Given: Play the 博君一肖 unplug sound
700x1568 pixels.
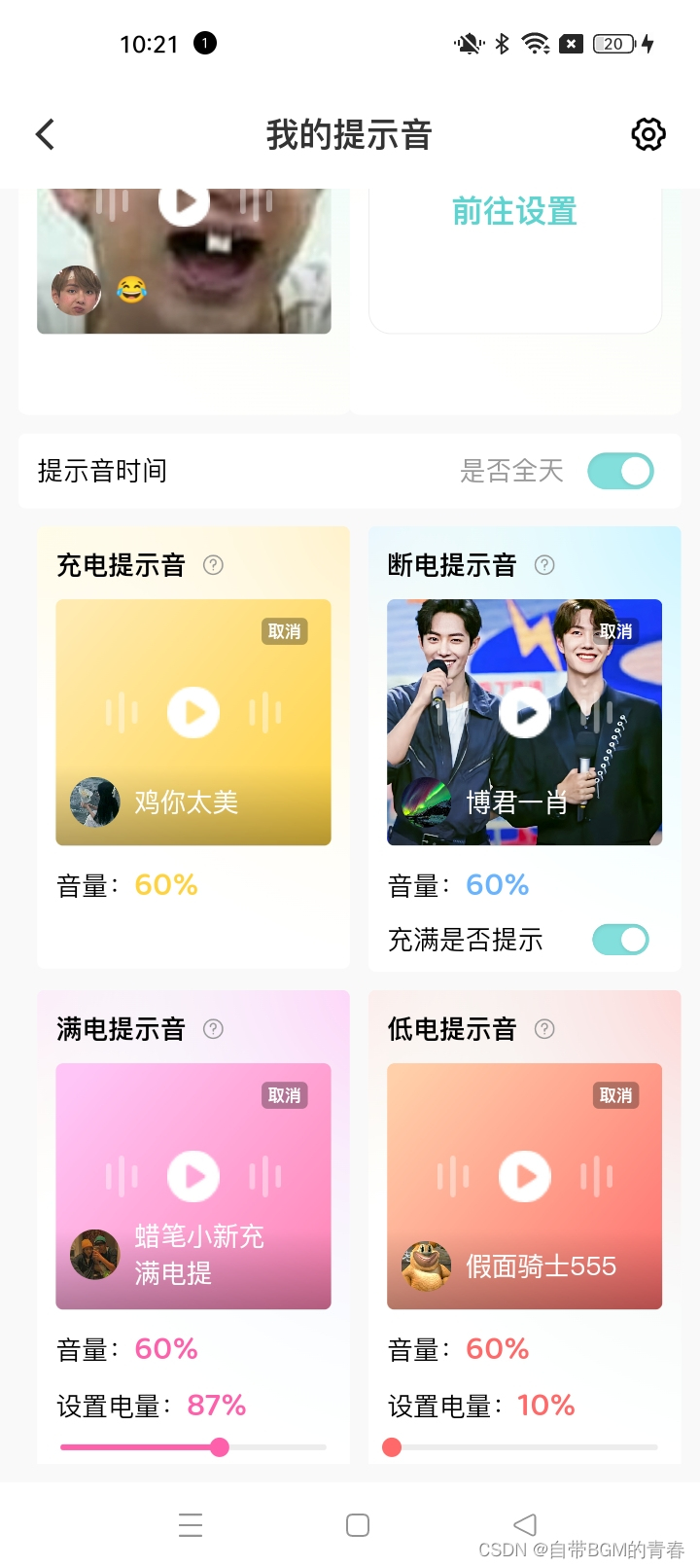Looking at the screenshot, I should [525, 713].
